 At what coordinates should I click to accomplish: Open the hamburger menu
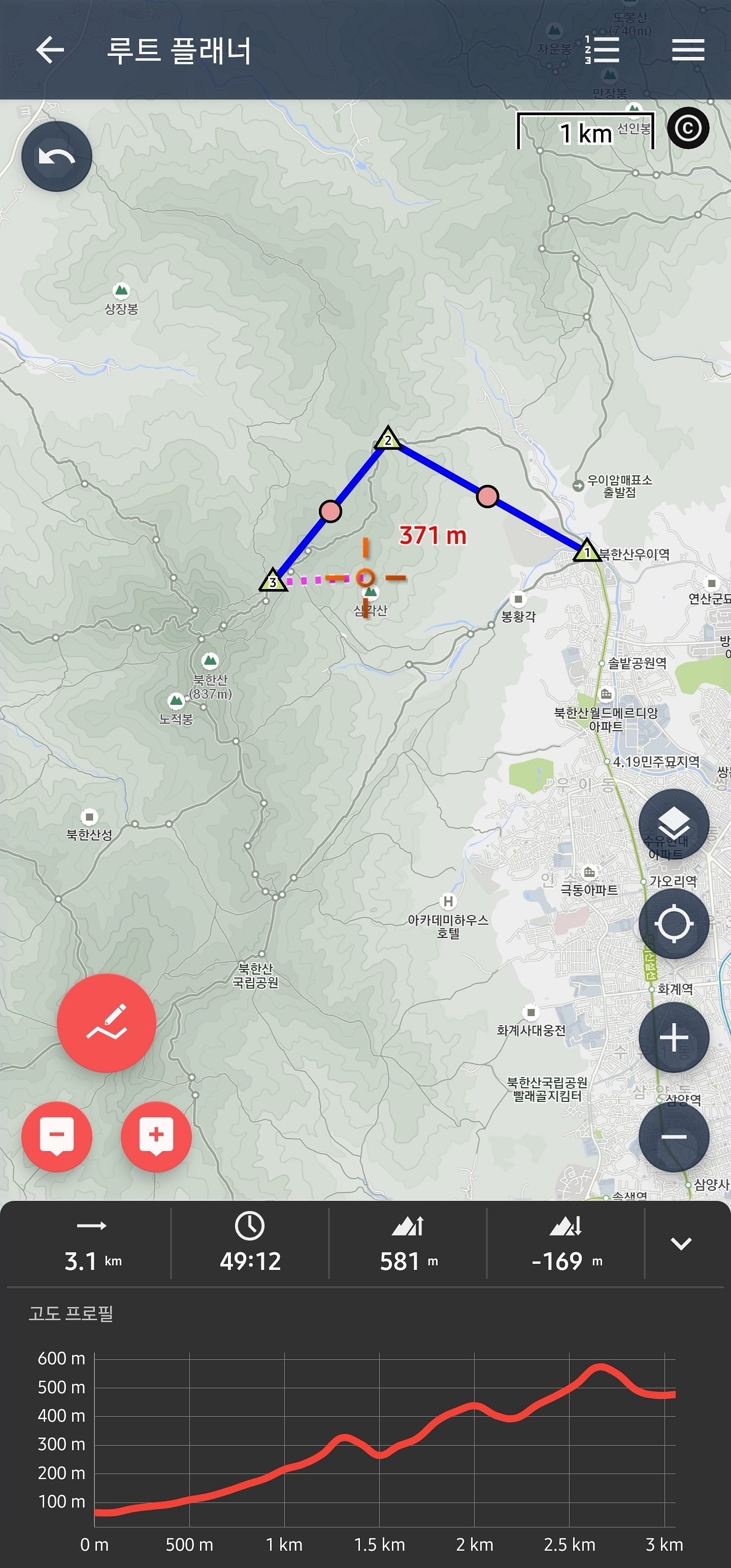click(688, 50)
